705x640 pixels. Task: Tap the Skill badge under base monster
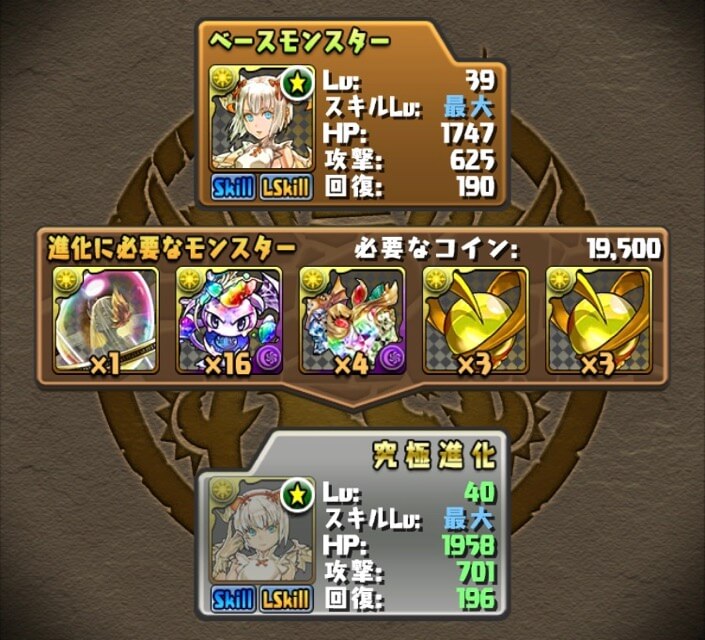pyautogui.click(x=236, y=187)
